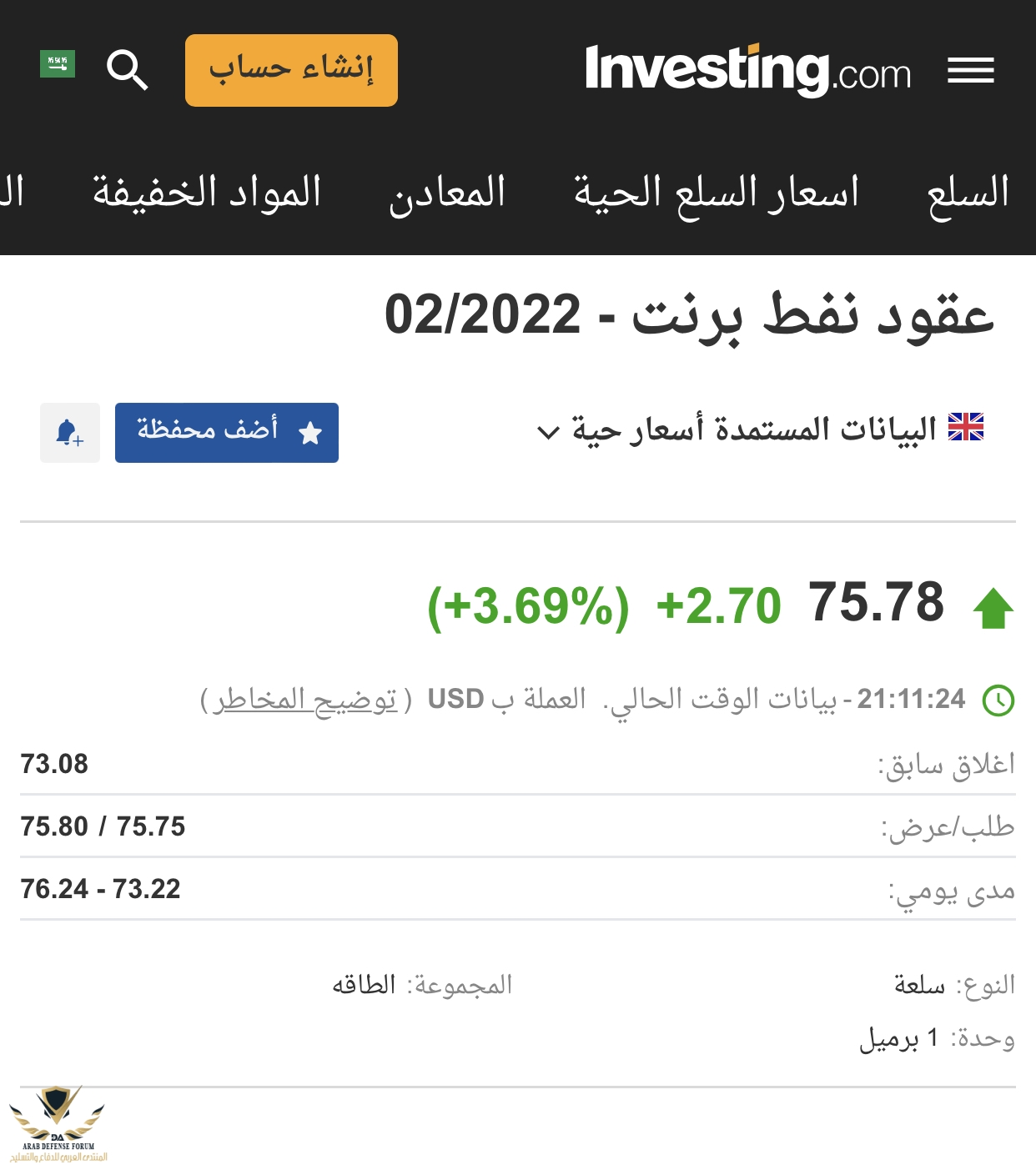Viewport: 1036px width, 1165px height.
Task: Open the توضيح المخاطر link
Action: 305,700
